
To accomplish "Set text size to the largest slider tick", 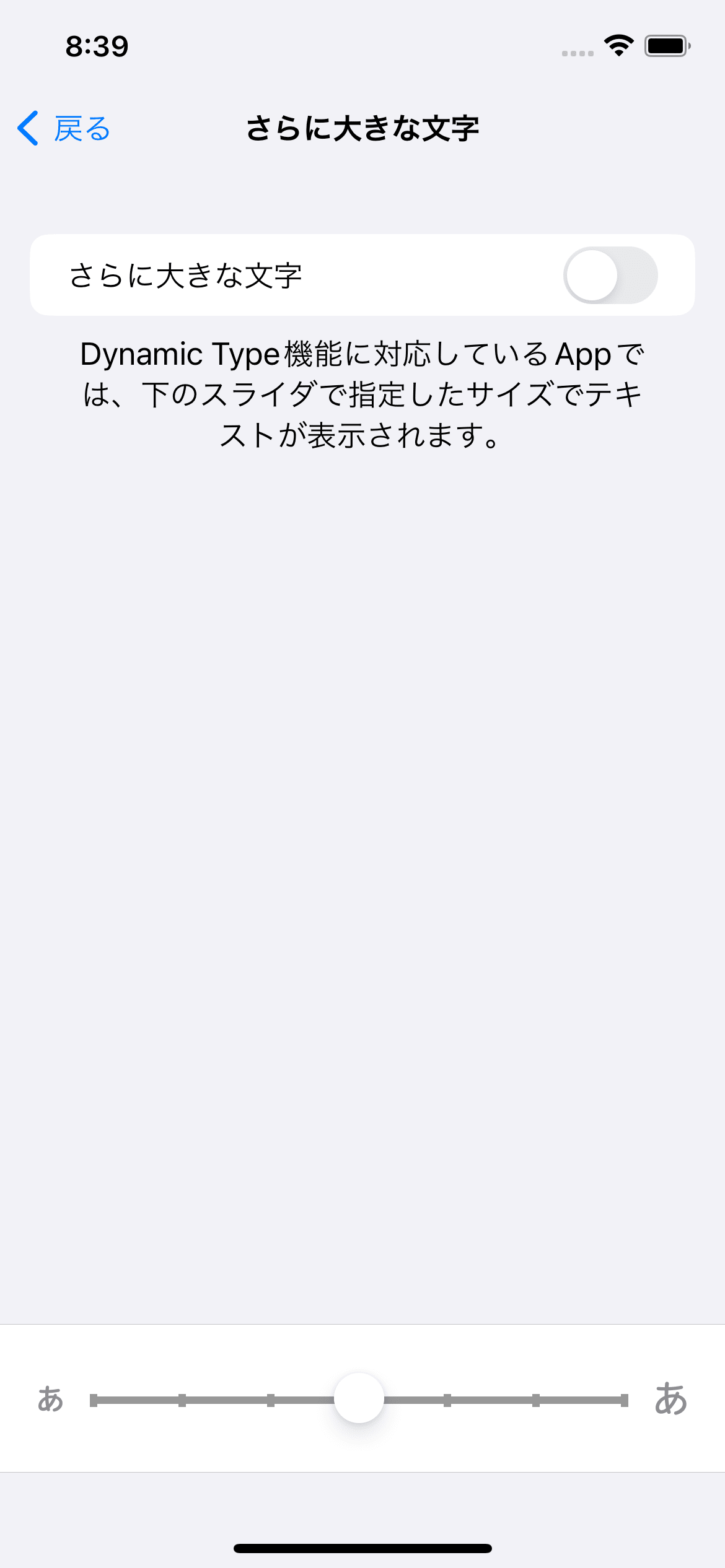I will [x=624, y=1400].
